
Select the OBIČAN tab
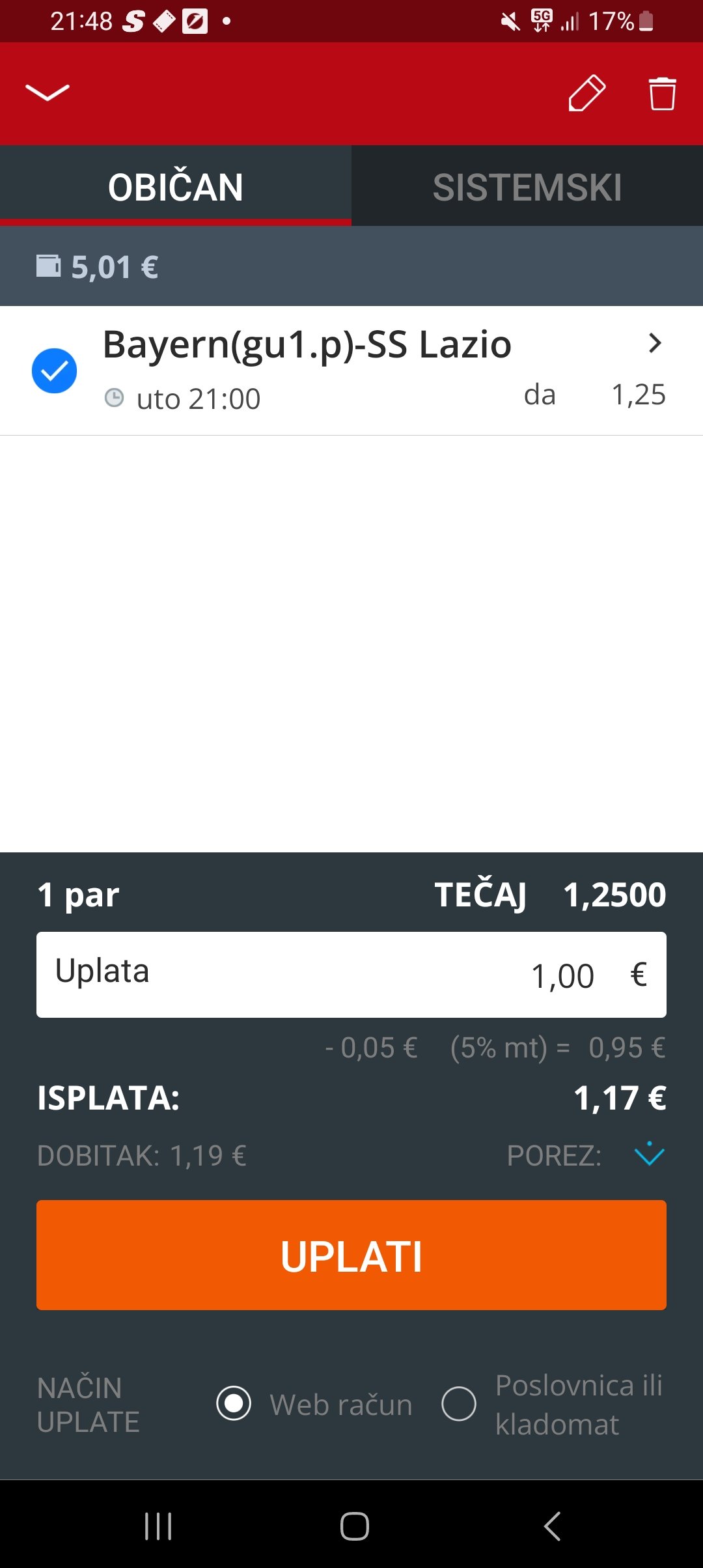(x=176, y=187)
